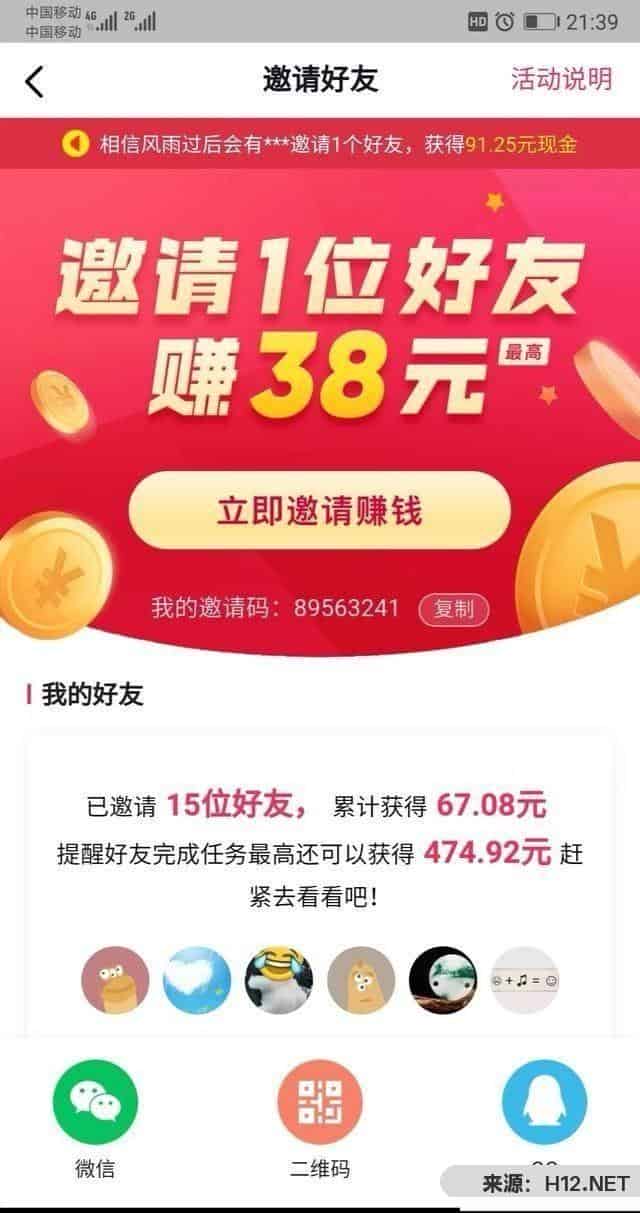The image size is (640, 1213).
Task: Open 活动说明 activity rules
Action: tap(561, 80)
